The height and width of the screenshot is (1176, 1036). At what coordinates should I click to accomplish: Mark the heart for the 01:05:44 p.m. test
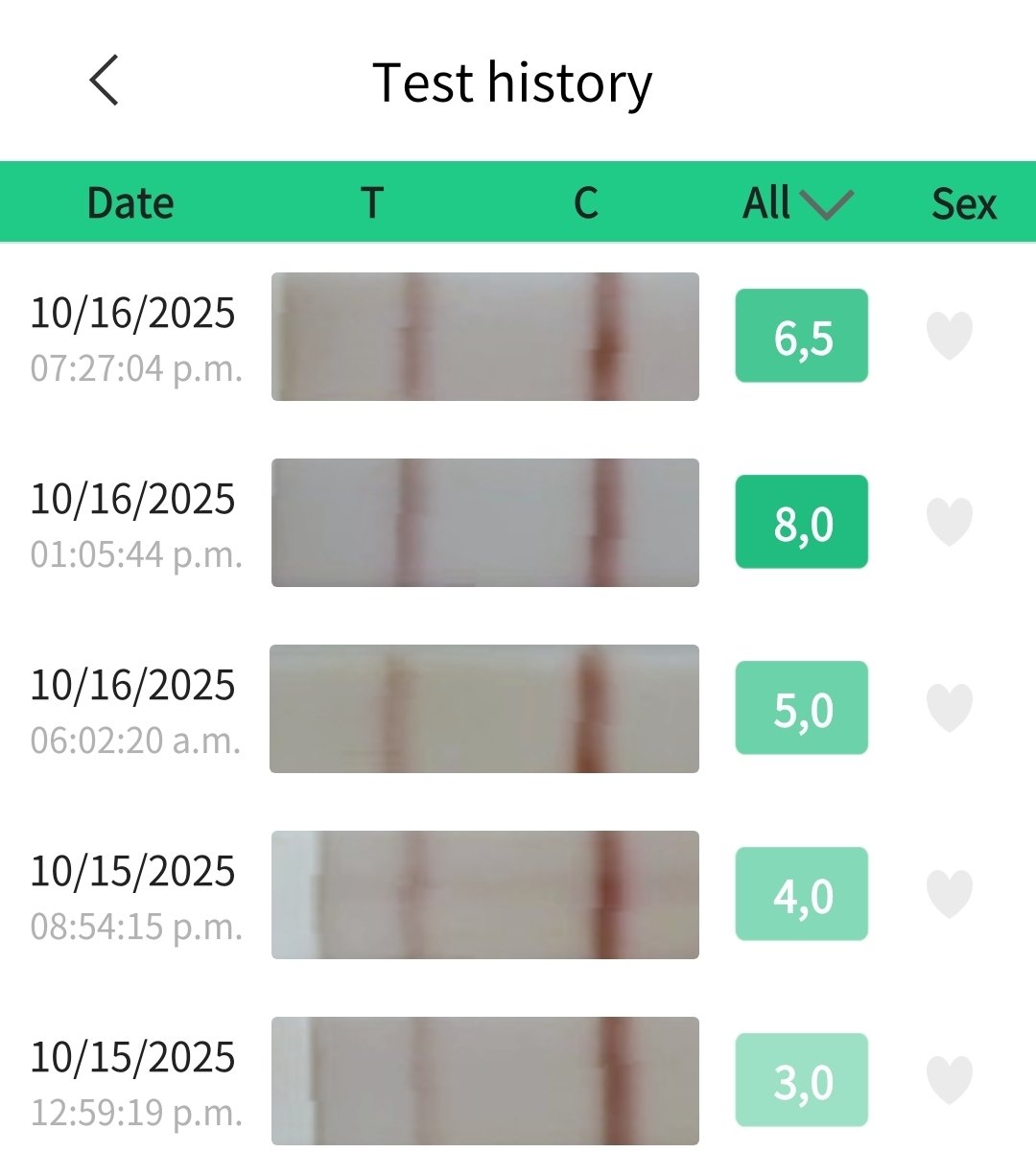point(950,522)
